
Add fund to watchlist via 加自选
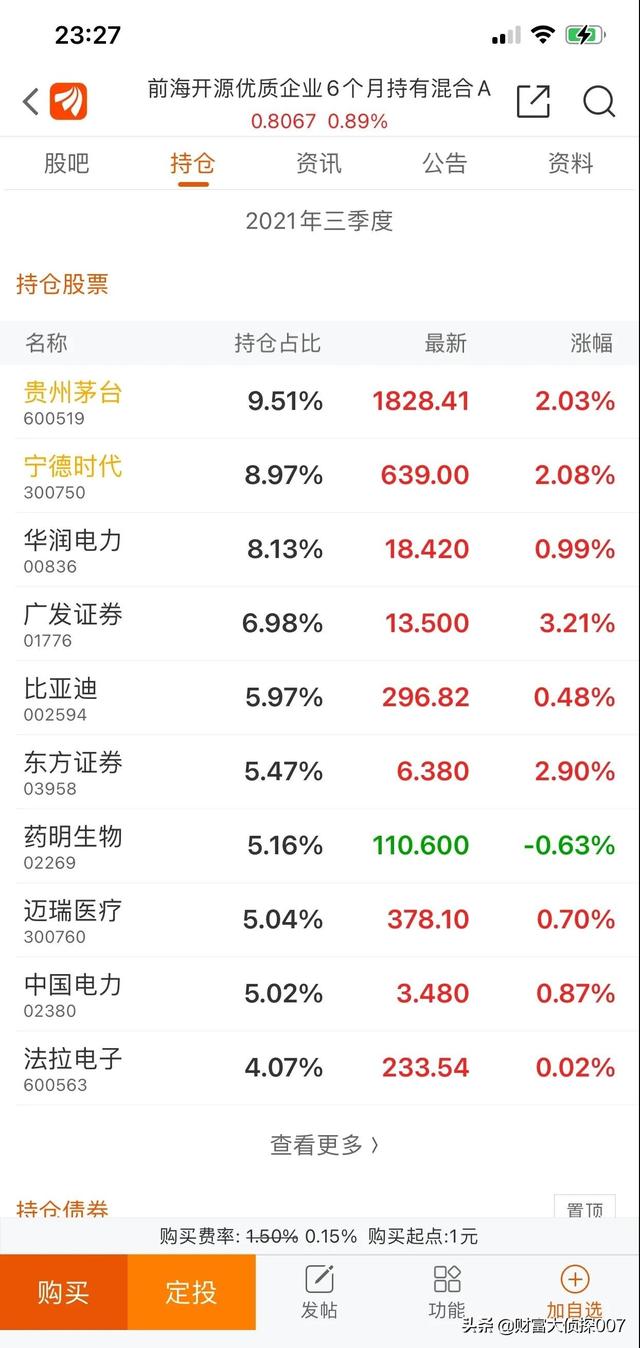575,1292
